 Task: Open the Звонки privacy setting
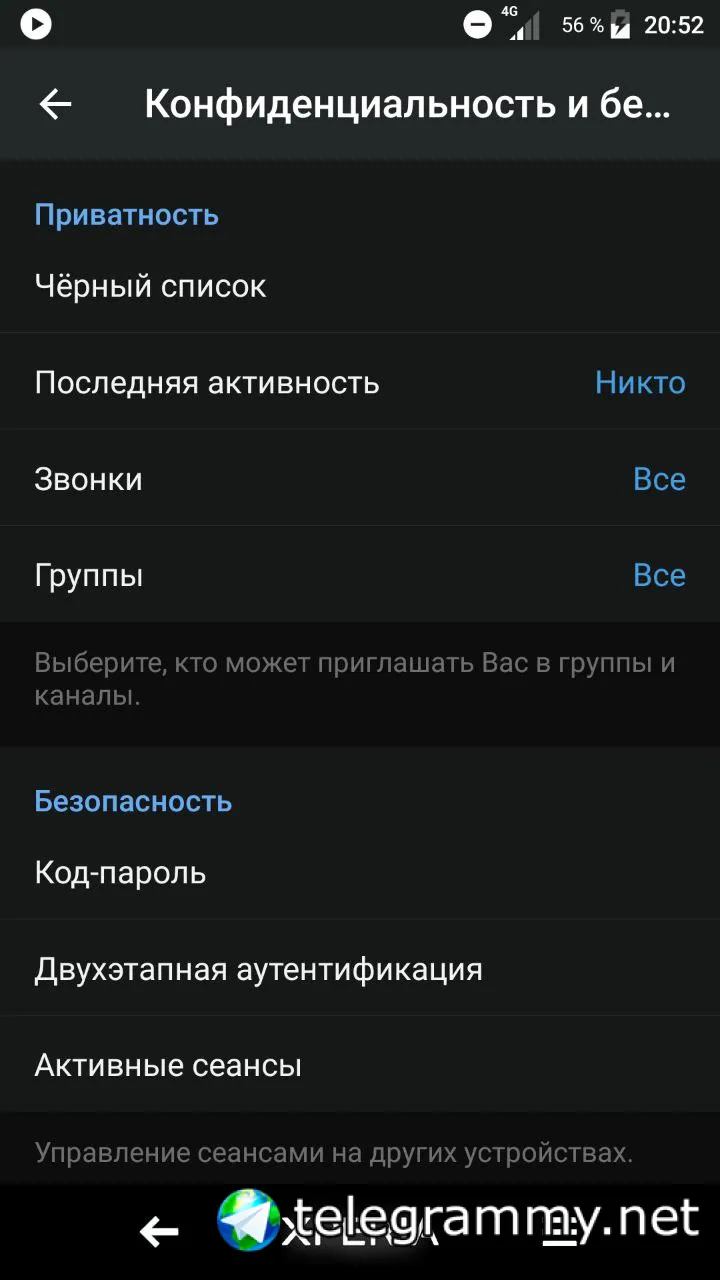click(360, 478)
